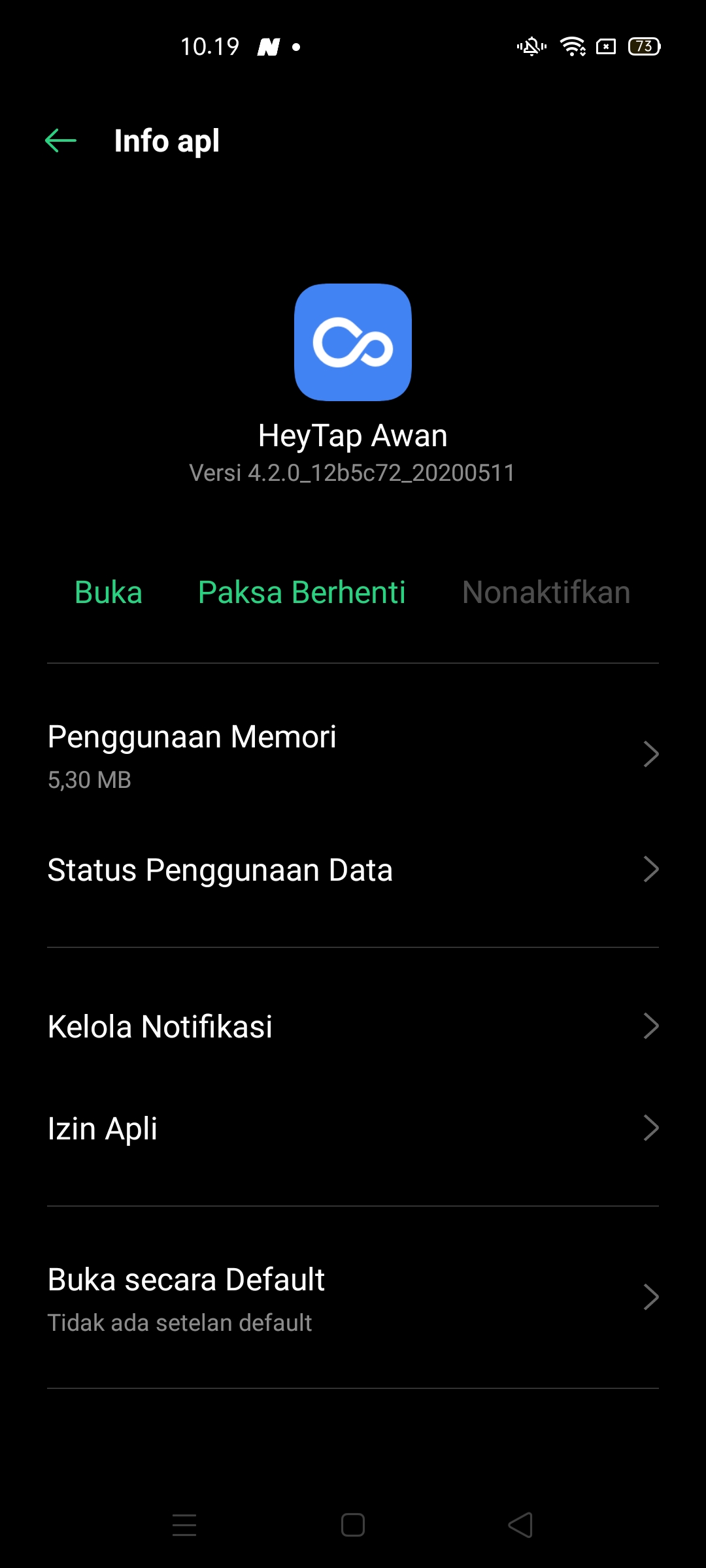Go back using the green arrow
The width and height of the screenshot is (706, 1568).
point(61,140)
